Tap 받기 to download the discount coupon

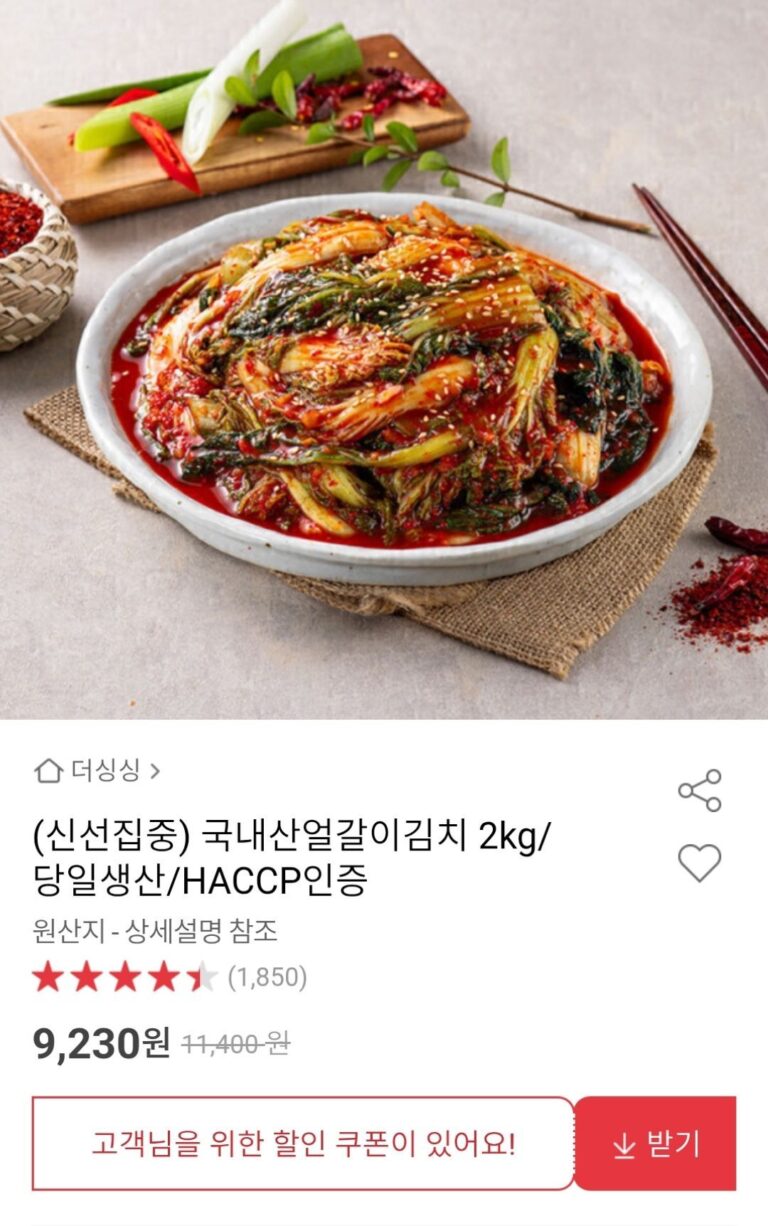point(655,1143)
